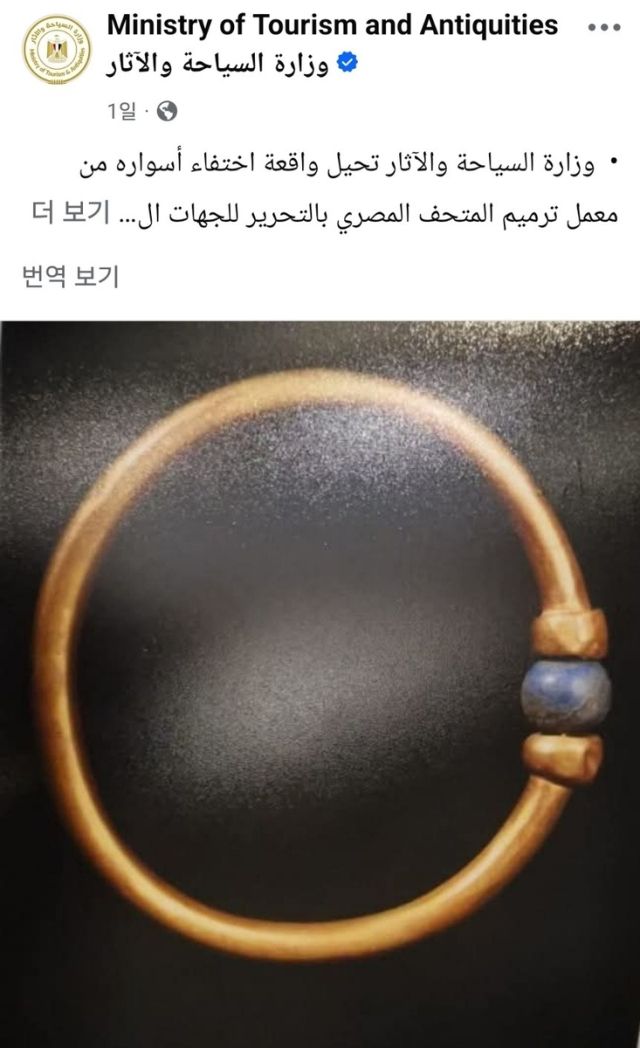Viewport: 640px width, 1048px height.
Task: Open the Ministry of Tourism and Antiquities page name
Action: pyautogui.click(x=332, y=25)
